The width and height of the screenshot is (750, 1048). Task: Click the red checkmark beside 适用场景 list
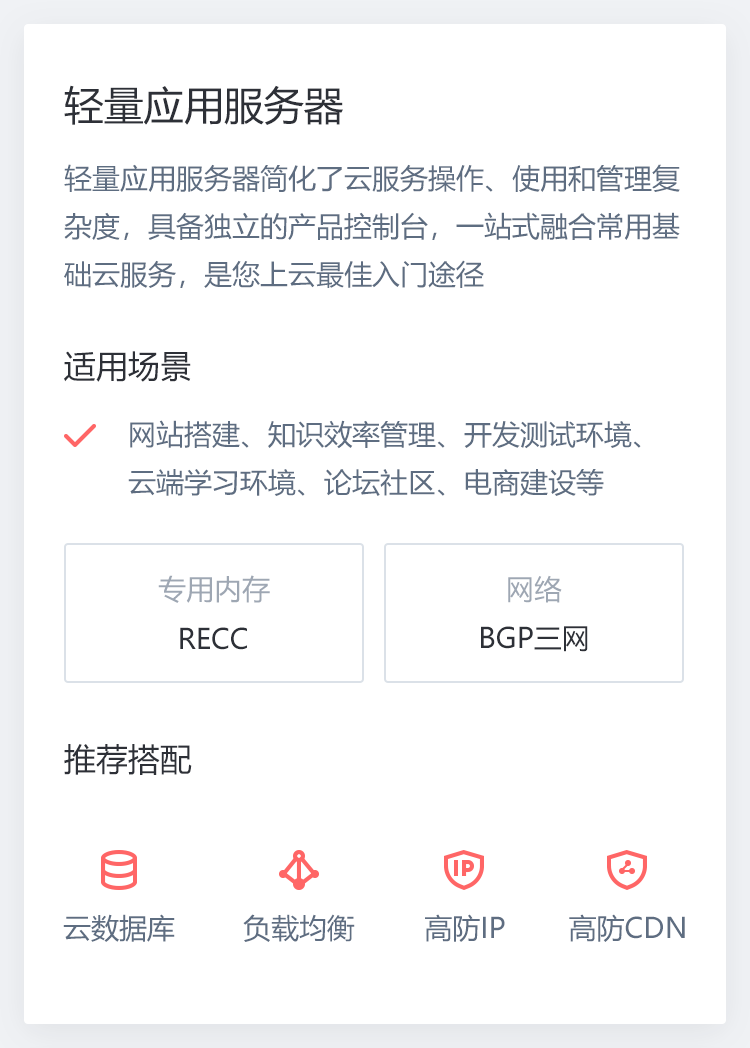tap(79, 432)
